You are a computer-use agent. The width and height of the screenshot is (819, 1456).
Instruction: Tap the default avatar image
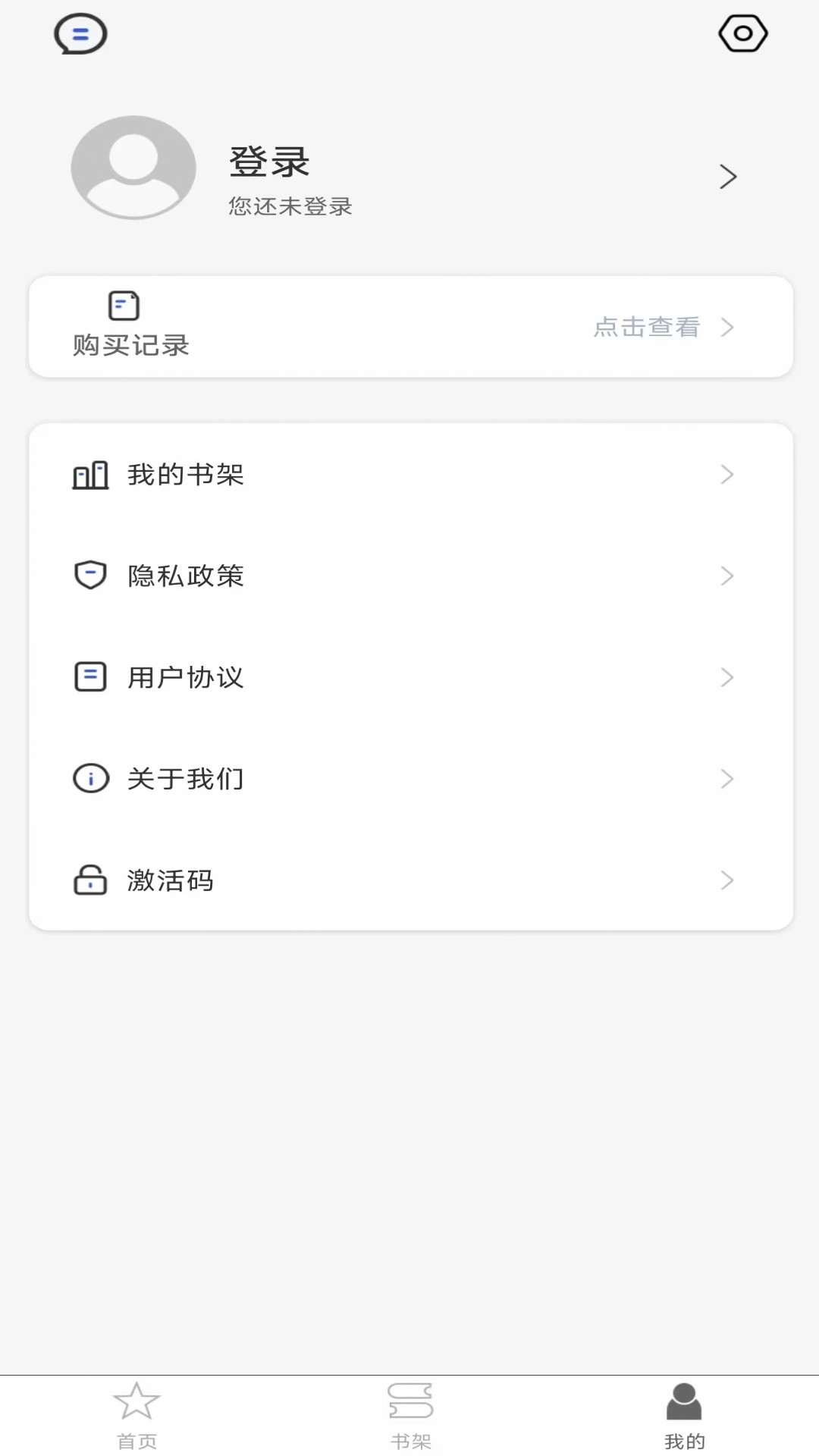click(x=133, y=168)
